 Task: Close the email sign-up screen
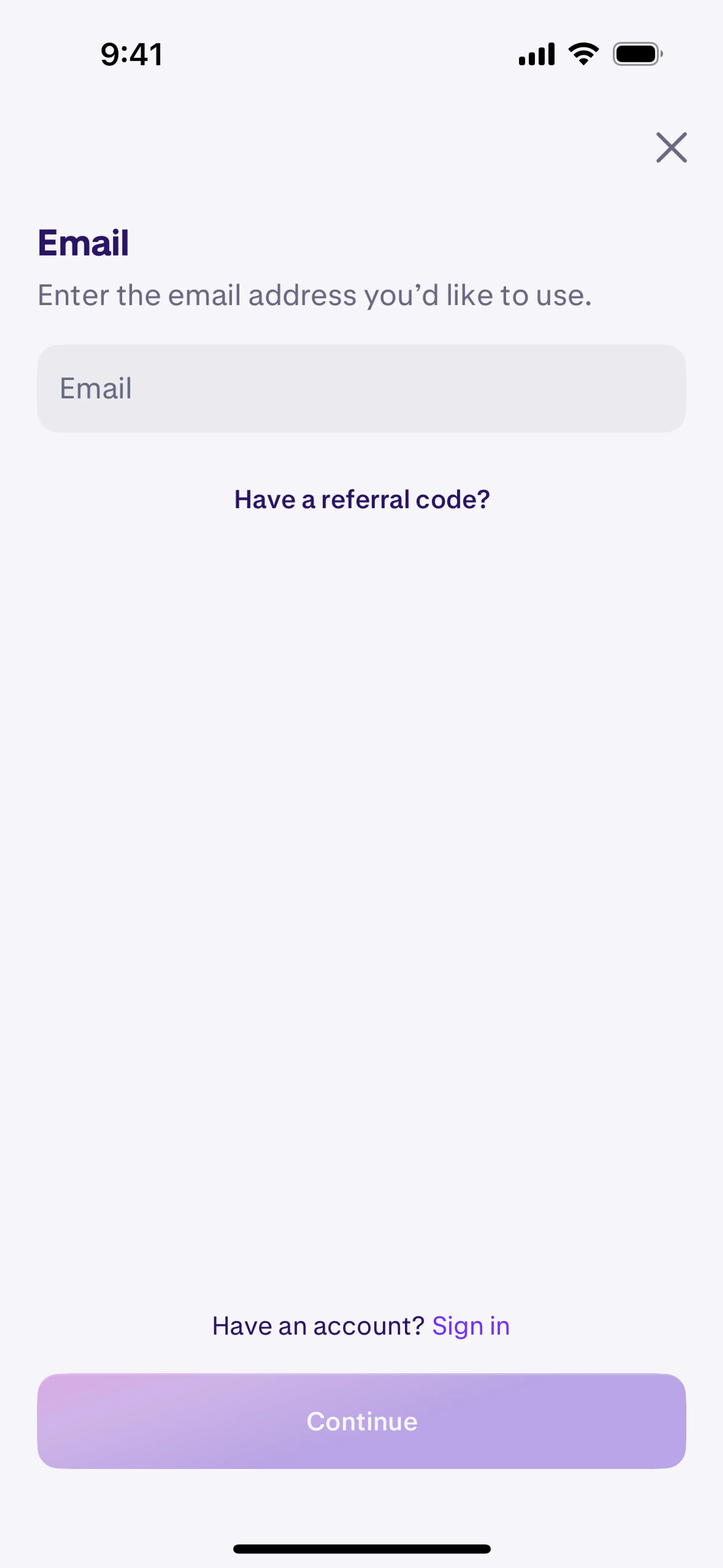tap(671, 147)
